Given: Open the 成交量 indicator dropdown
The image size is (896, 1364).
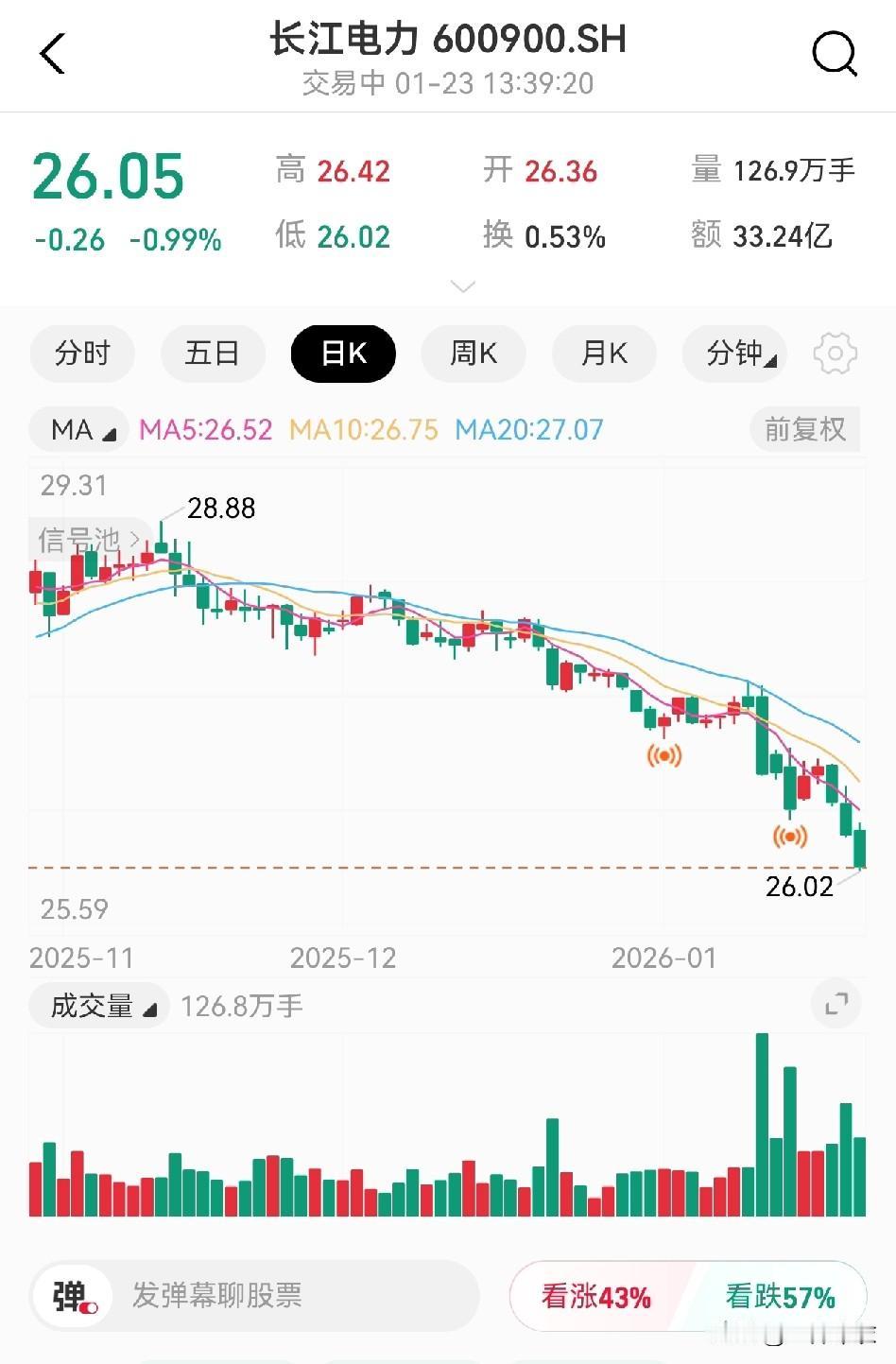Looking at the screenshot, I should pyautogui.click(x=98, y=1006).
